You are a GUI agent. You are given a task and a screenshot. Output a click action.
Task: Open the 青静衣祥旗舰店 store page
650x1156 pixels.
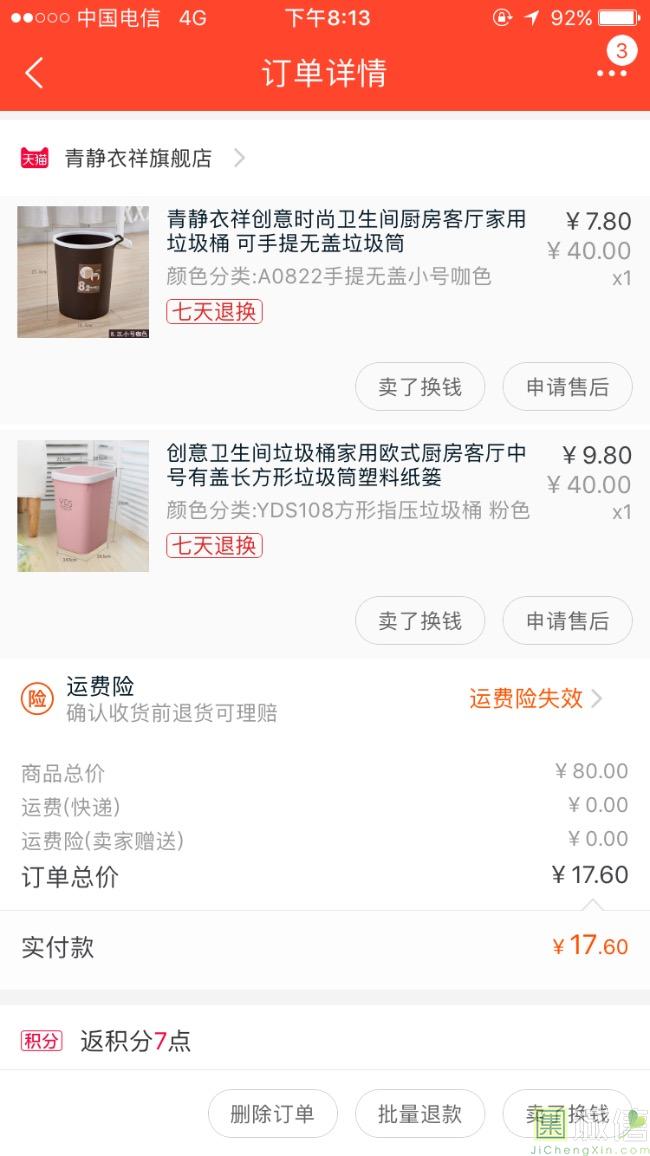click(x=139, y=158)
